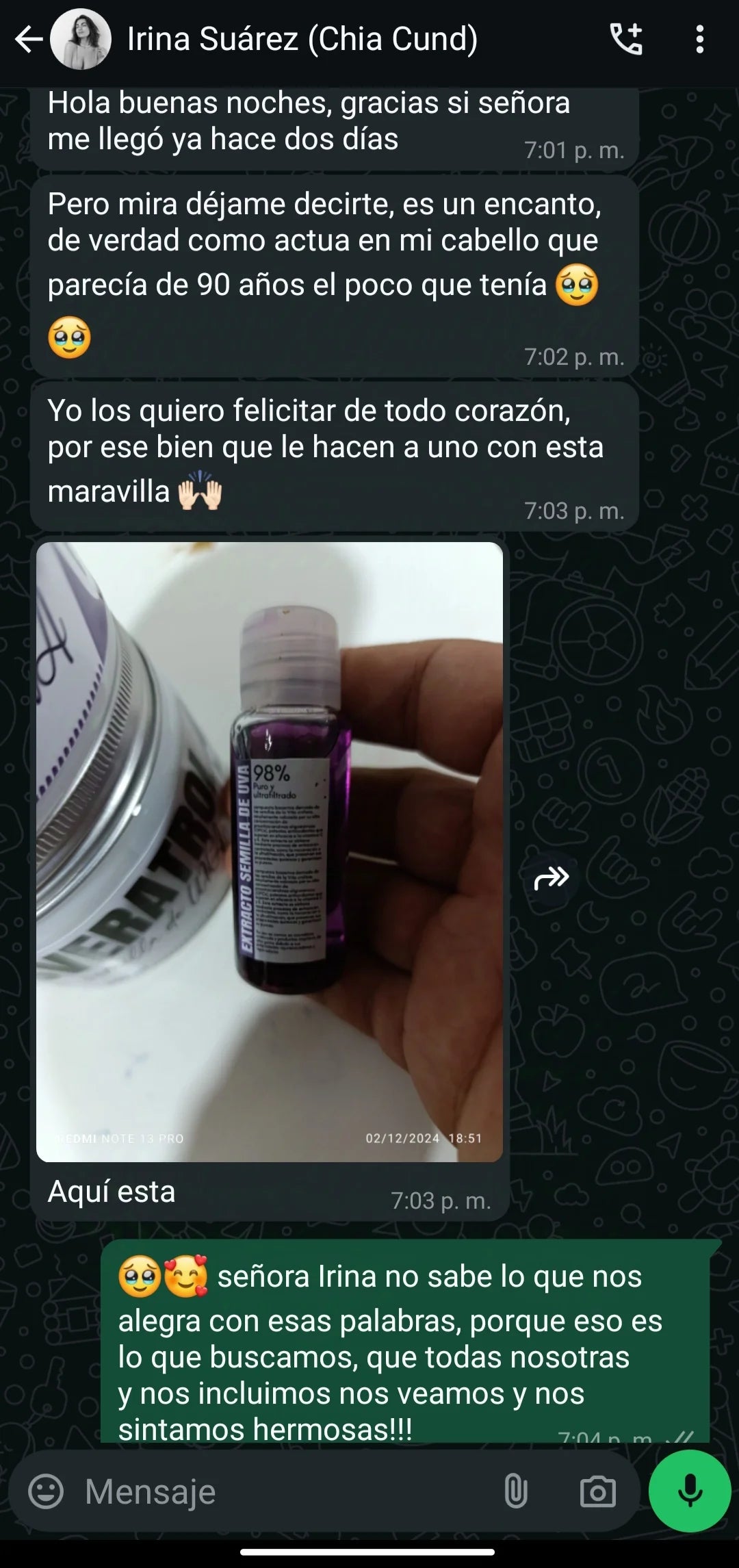Image resolution: width=739 pixels, height=1568 pixels.
Task: Open the camera to take a photo
Action: pos(598,1491)
